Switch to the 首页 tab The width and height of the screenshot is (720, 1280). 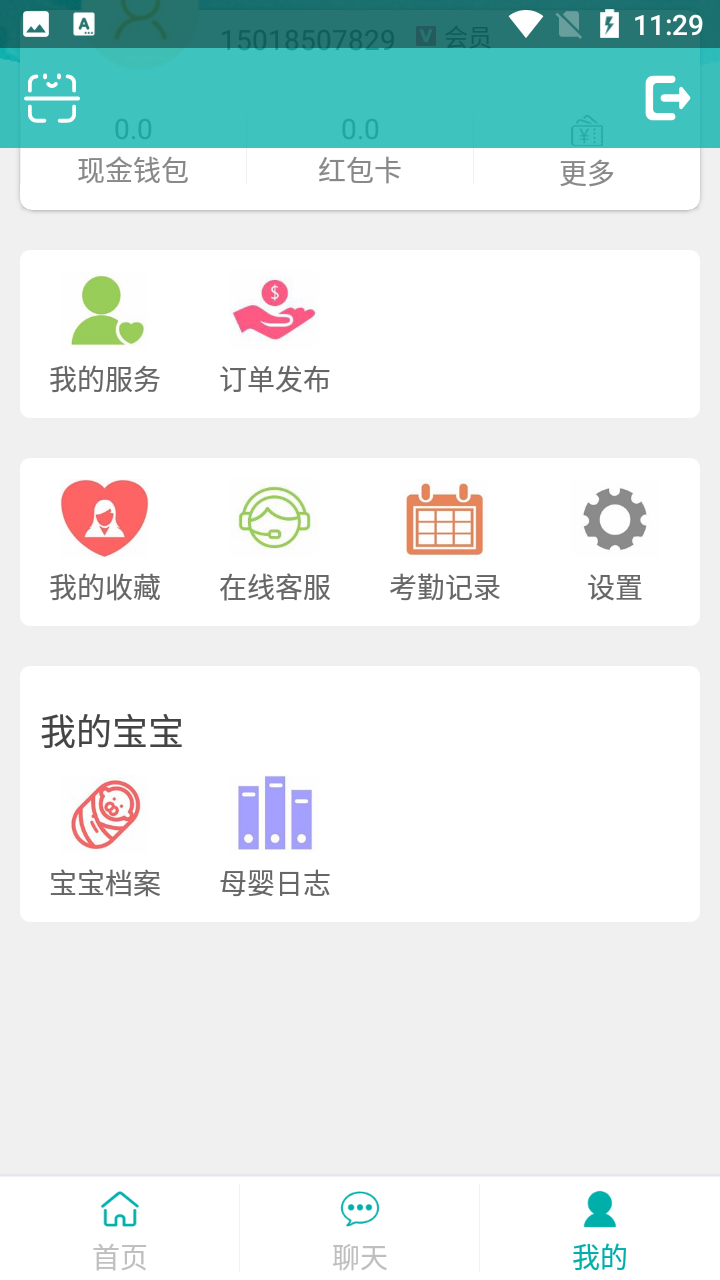pos(120,1230)
